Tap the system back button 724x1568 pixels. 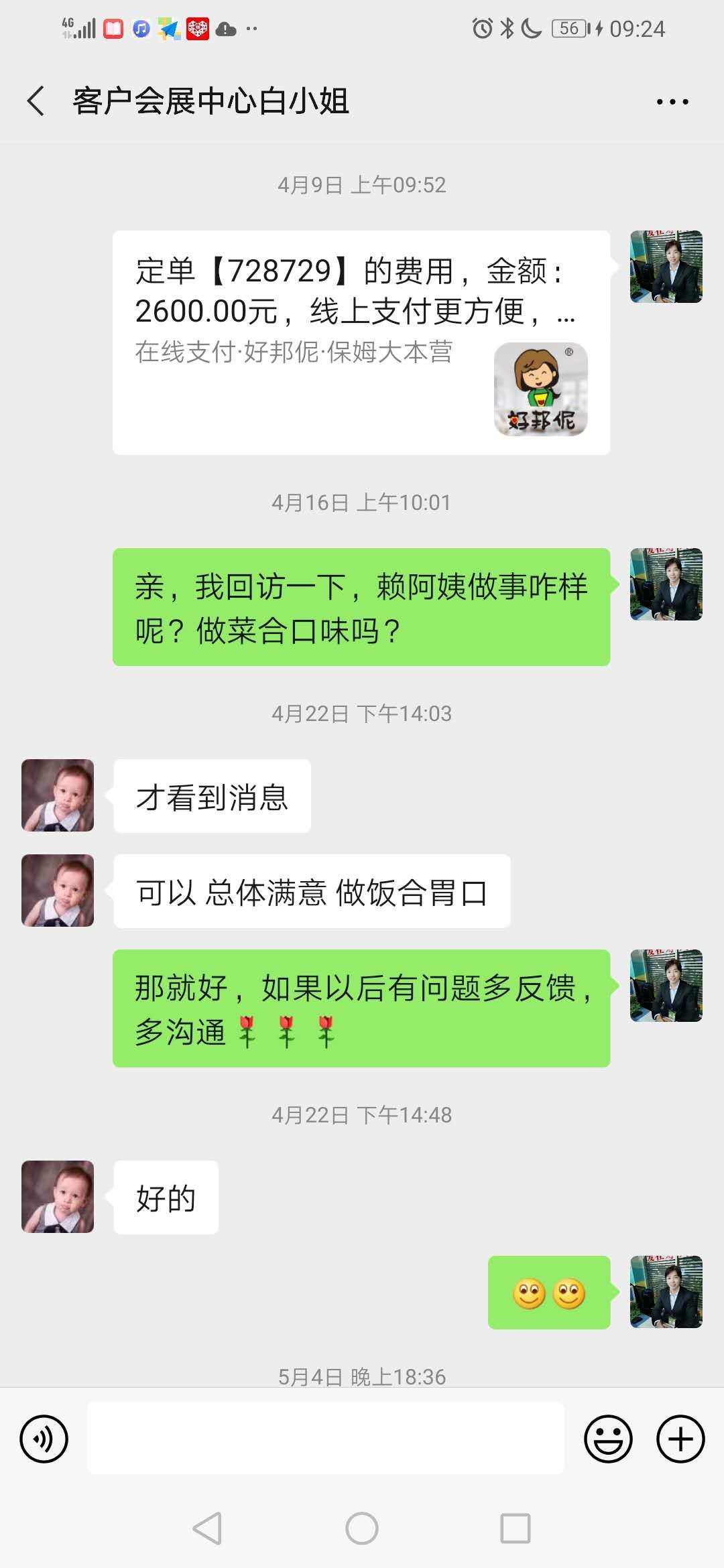(207, 1528)
